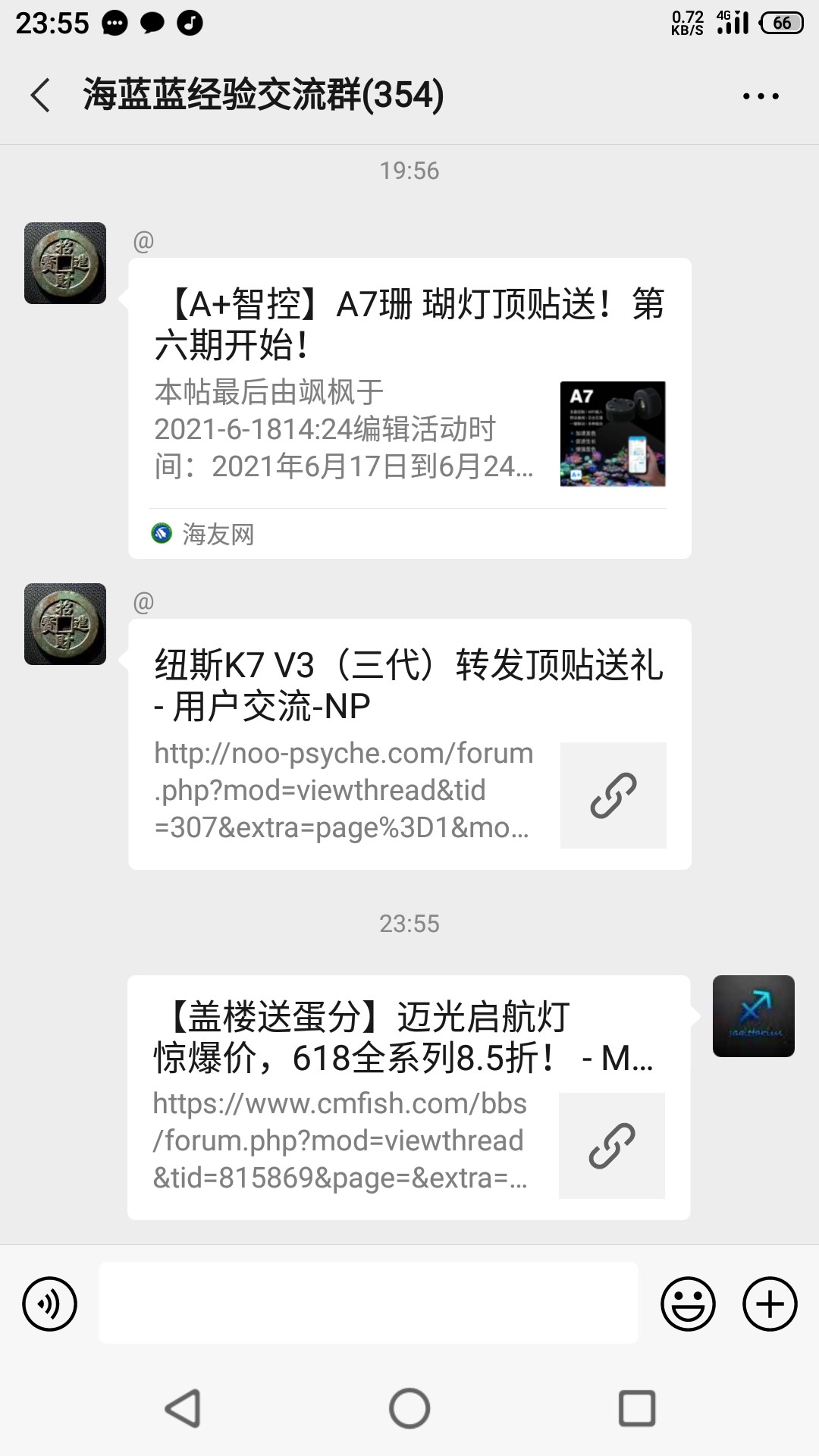Open my Sagittarius avatar profile
This screenshot has height=1456, width=819.
tap(753, 1015)
